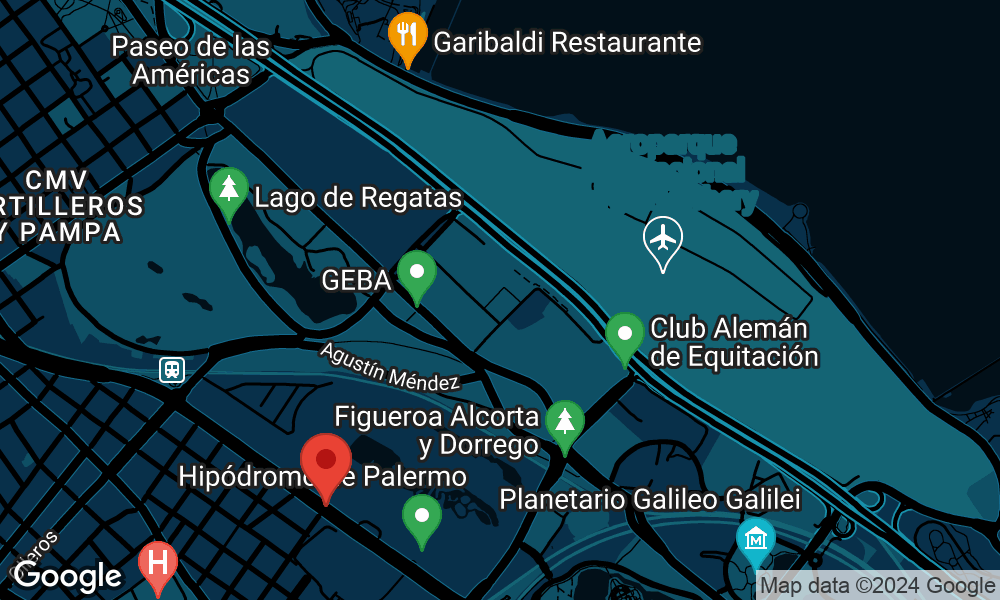Open the GEBA place marker
The height and width of the screenshot is (600, 1000).
coord(416,272)
